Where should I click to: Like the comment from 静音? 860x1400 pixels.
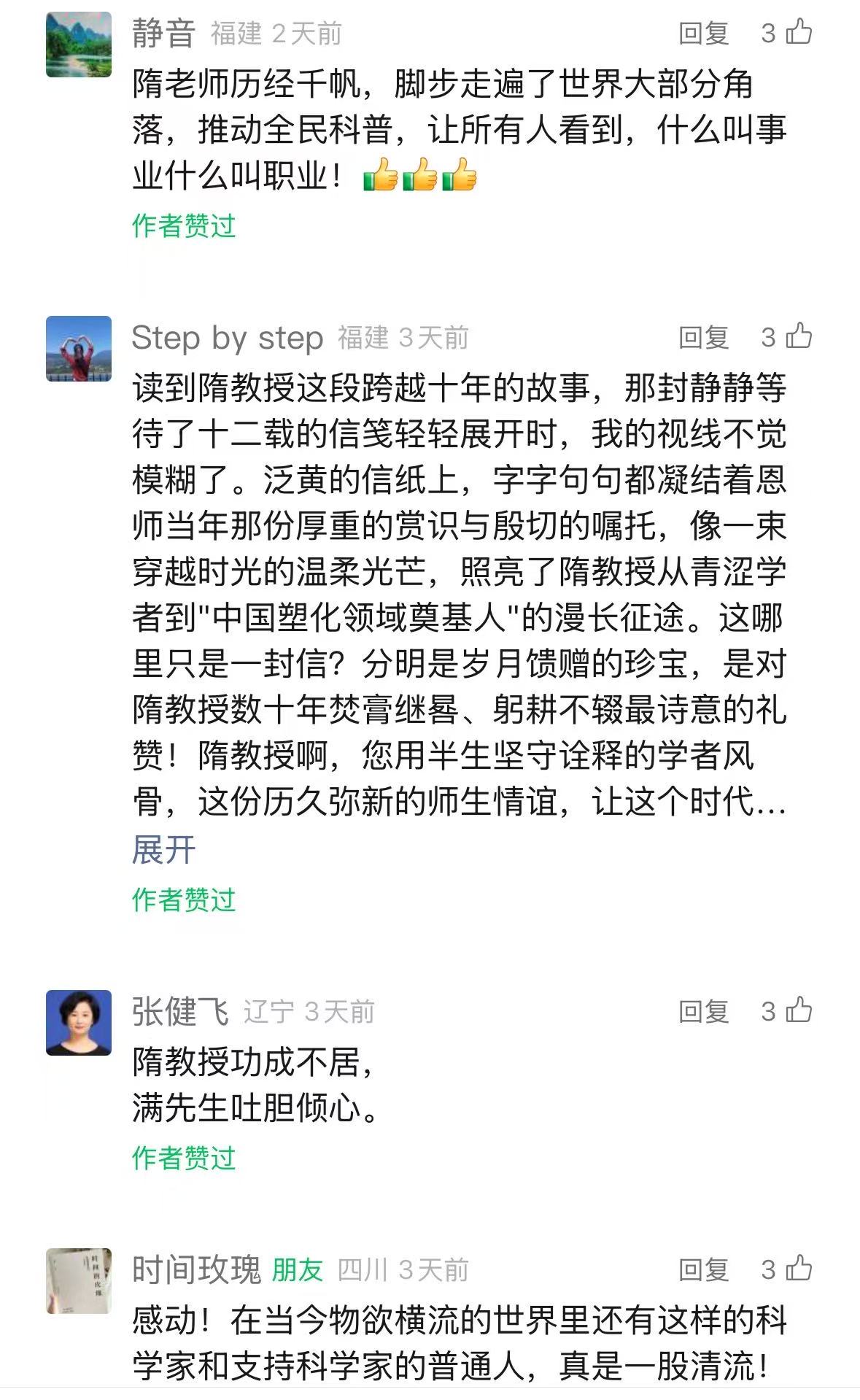[799, 32]
